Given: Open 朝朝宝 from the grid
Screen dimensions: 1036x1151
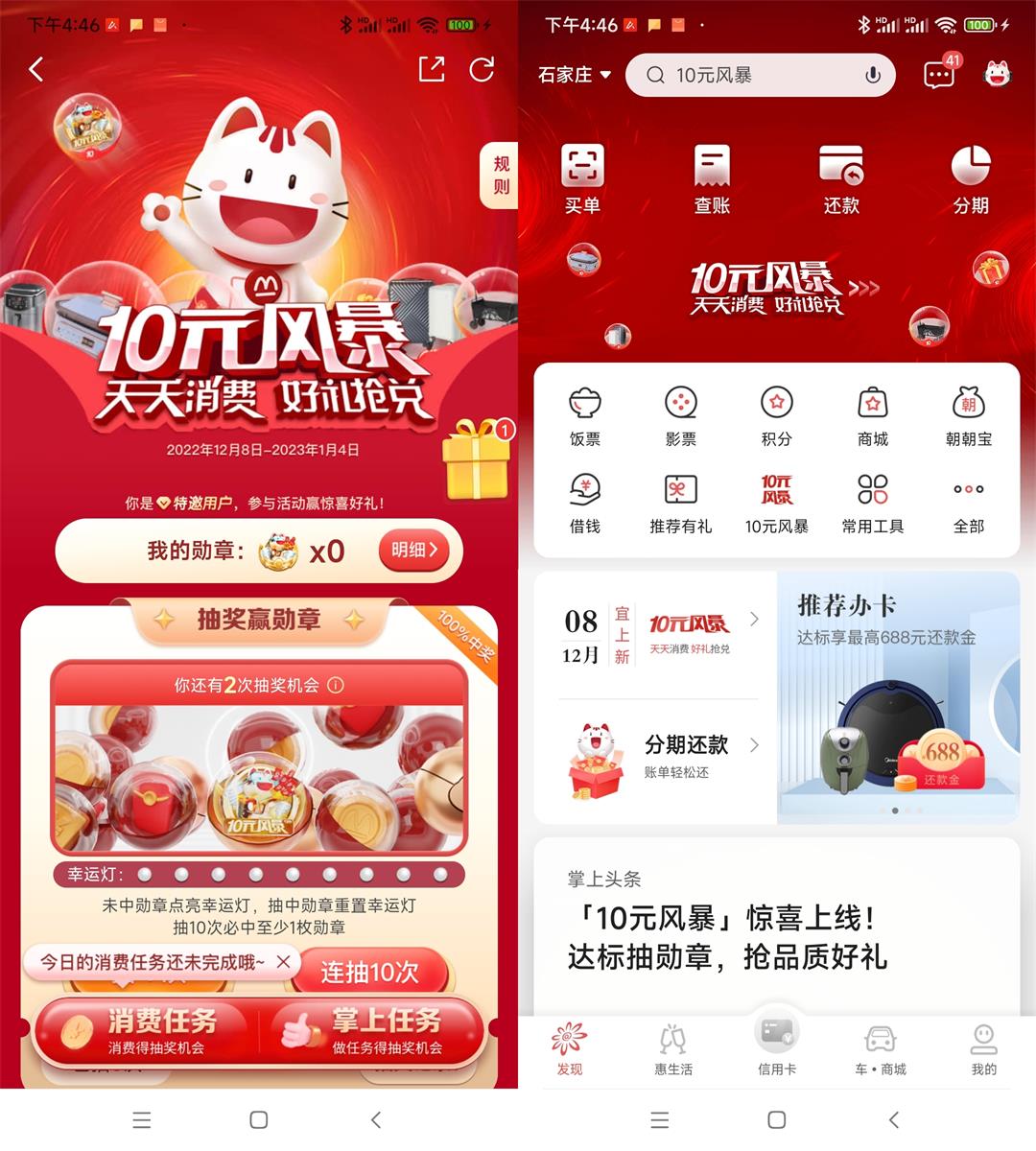Looking at the screenshot, I should [x=968, y=416].
